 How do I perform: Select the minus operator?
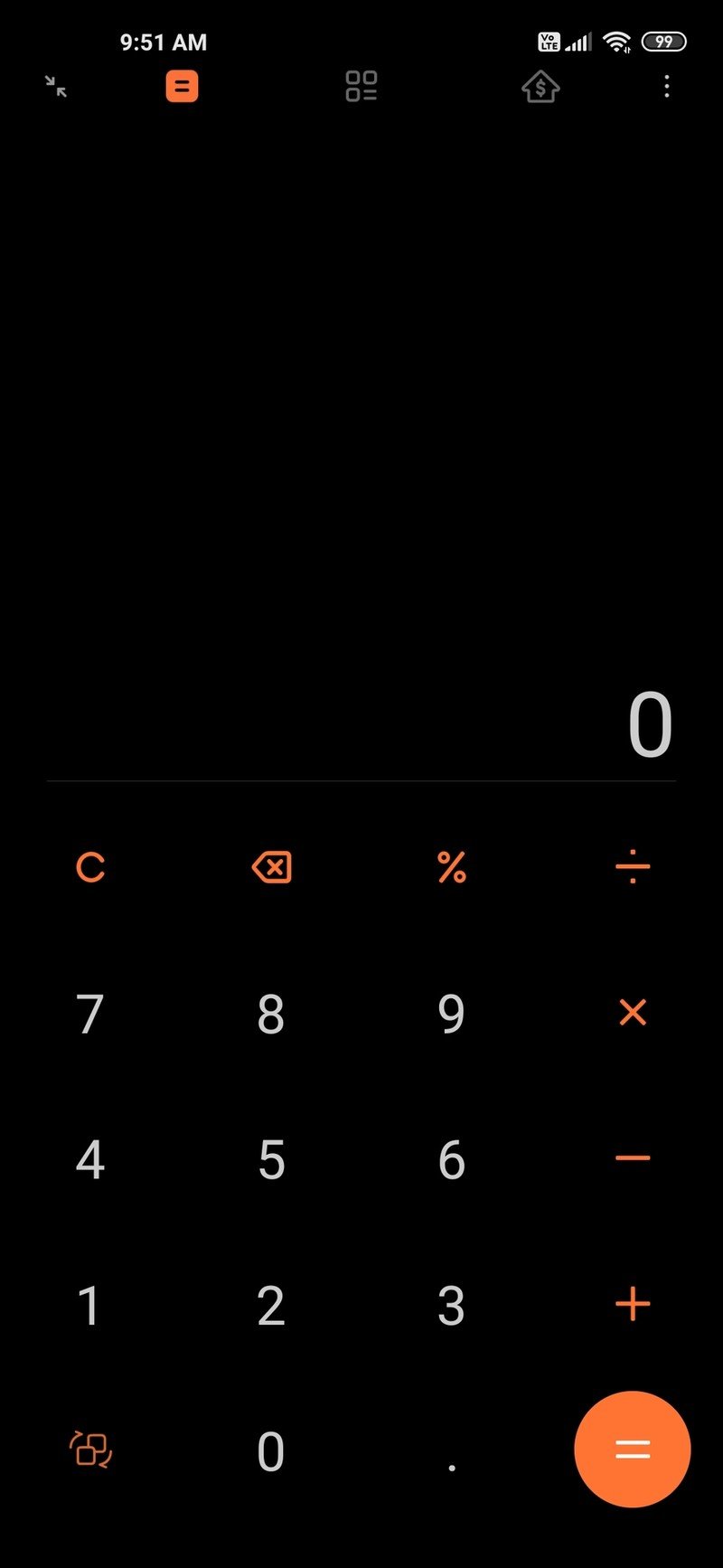(633, 1158)
